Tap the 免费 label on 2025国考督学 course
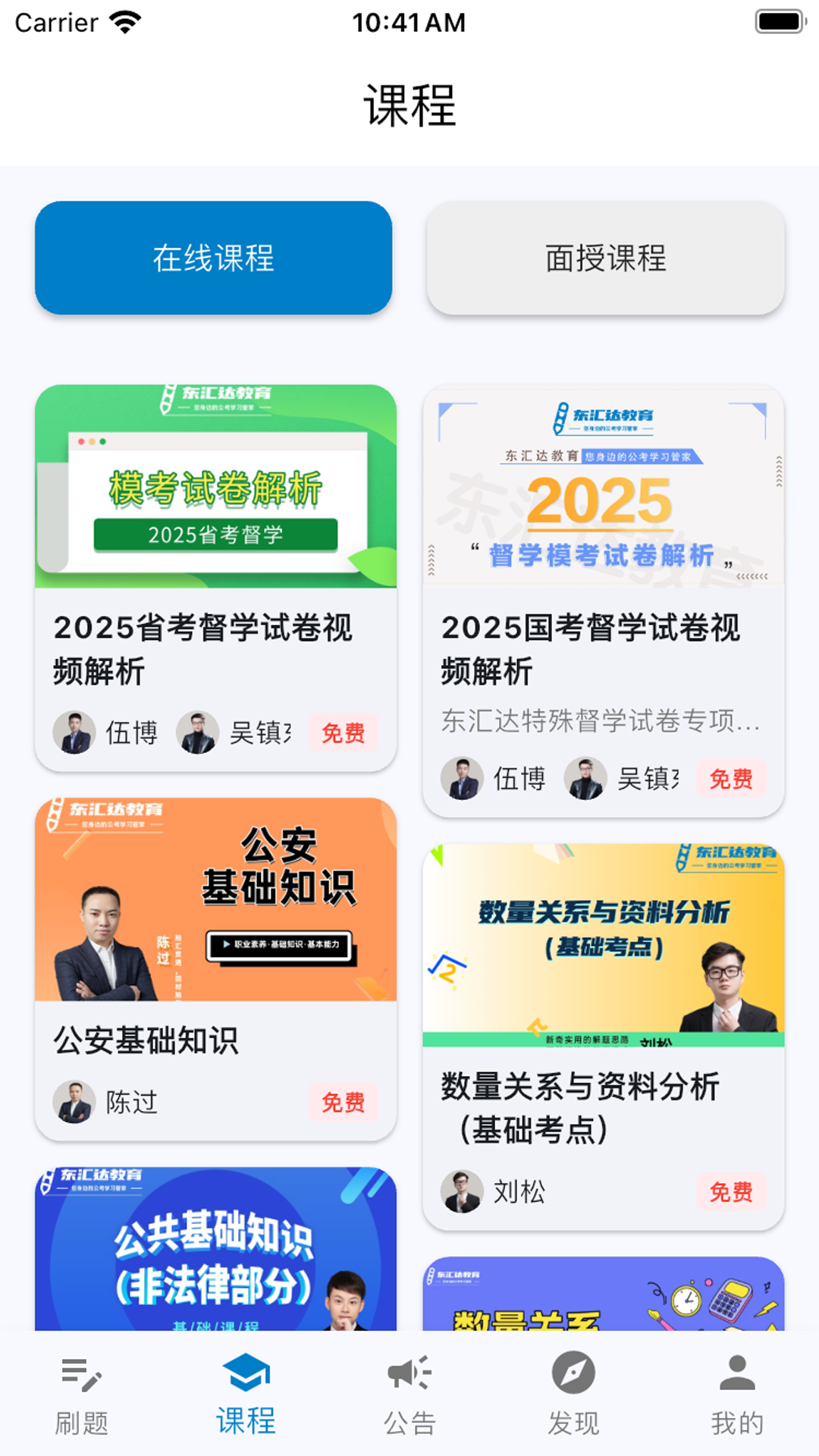This screenshot has height=1456, width=819. click(730, 778)
